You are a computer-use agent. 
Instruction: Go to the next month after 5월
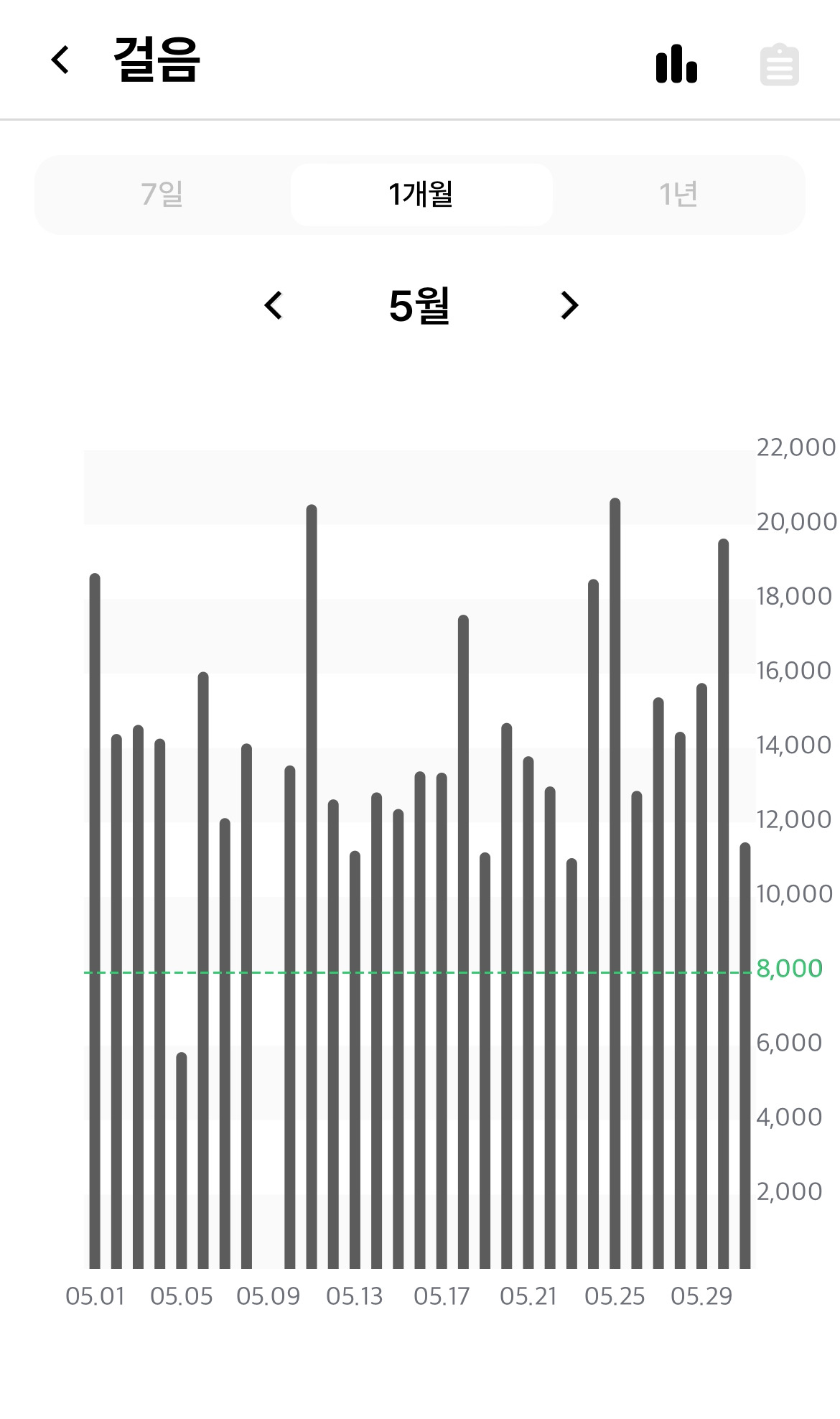(569, 305)
